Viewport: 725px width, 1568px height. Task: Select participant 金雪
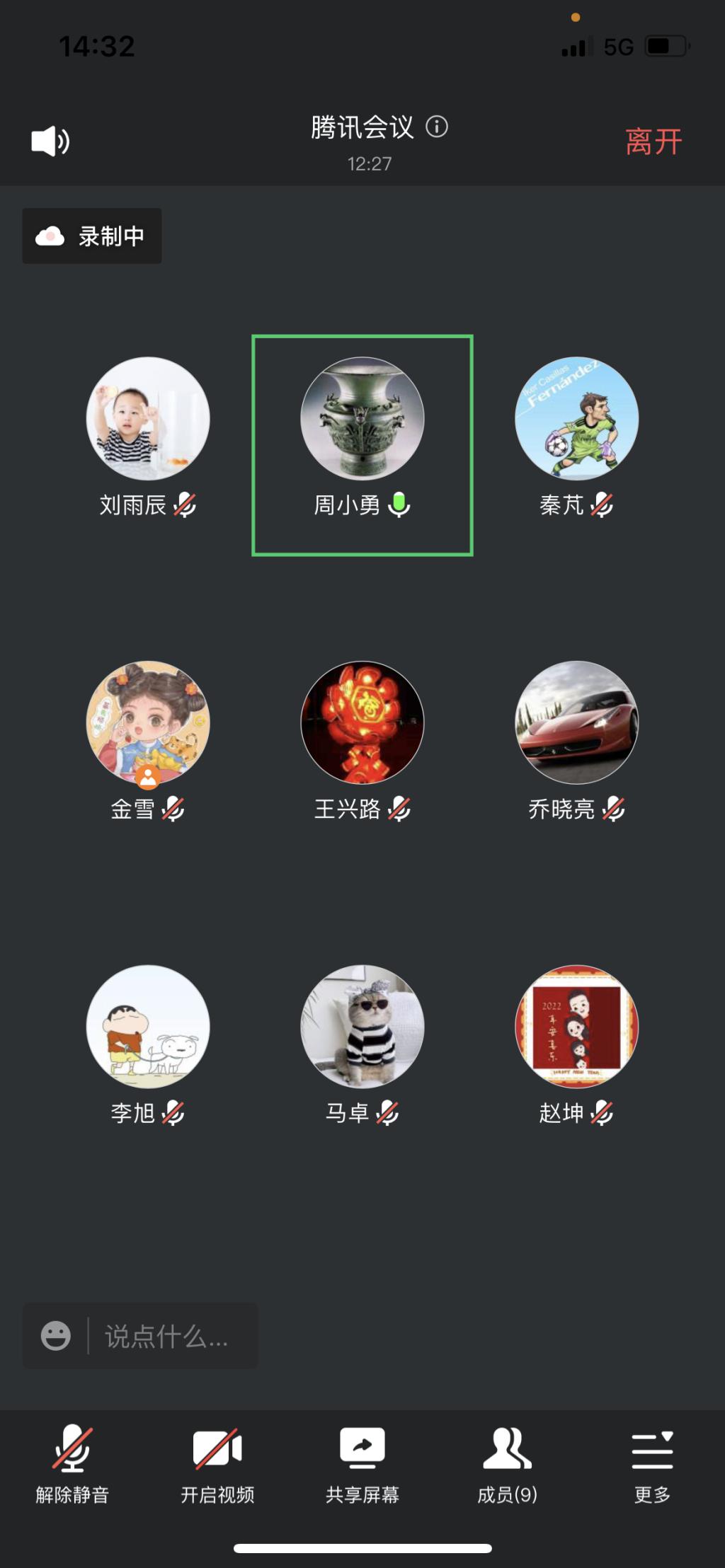pos(148,723)
